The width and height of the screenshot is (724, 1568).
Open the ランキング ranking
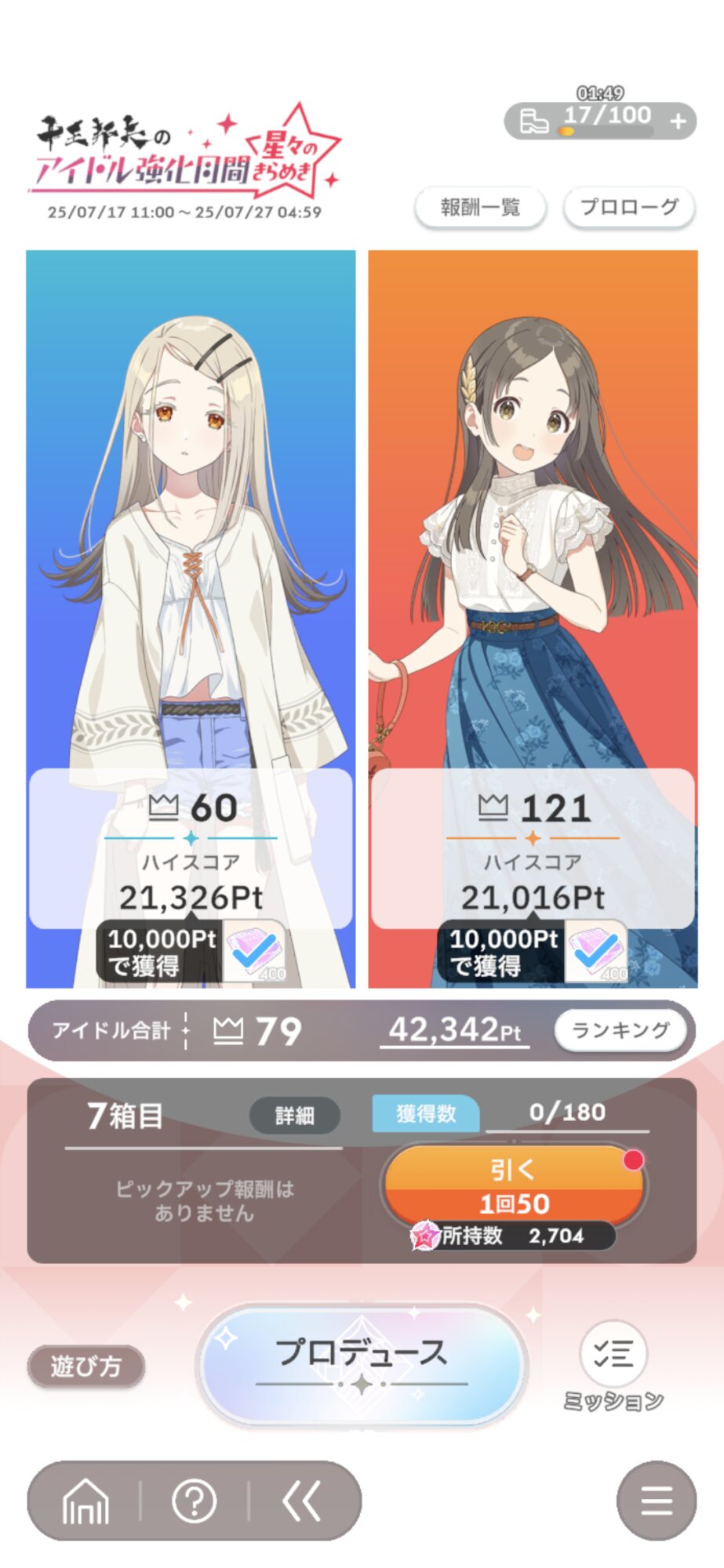(620, 1030)
